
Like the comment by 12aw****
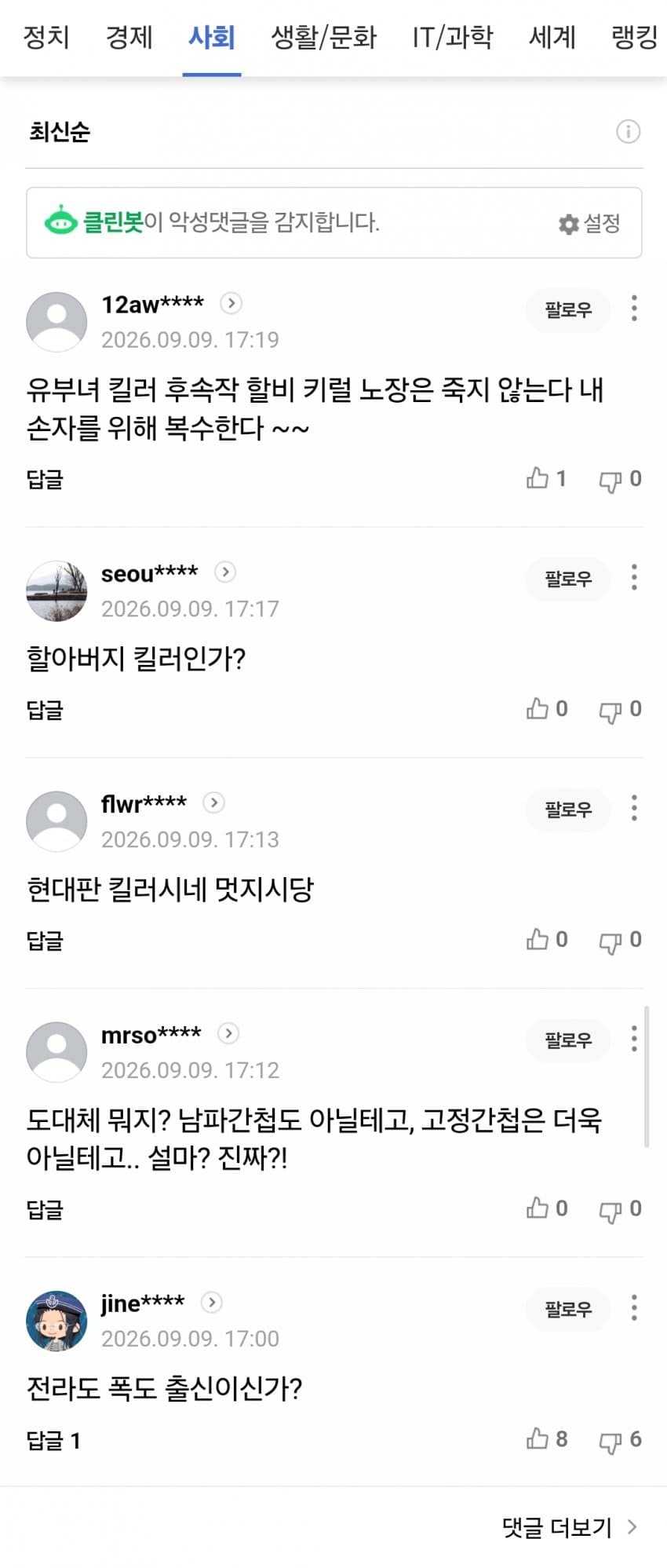tap(546, 478)
